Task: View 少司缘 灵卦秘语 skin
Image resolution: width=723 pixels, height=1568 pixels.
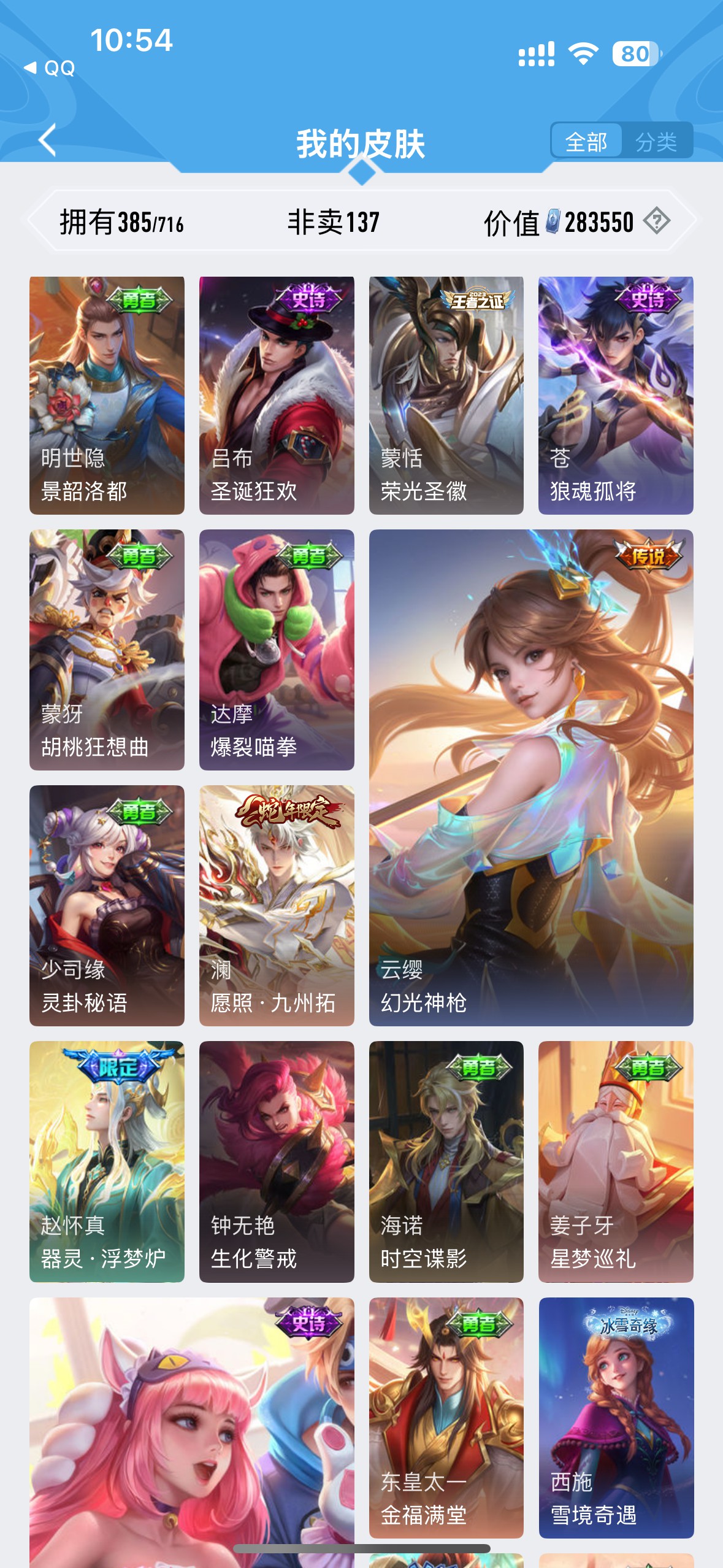Action: point(107,905)
